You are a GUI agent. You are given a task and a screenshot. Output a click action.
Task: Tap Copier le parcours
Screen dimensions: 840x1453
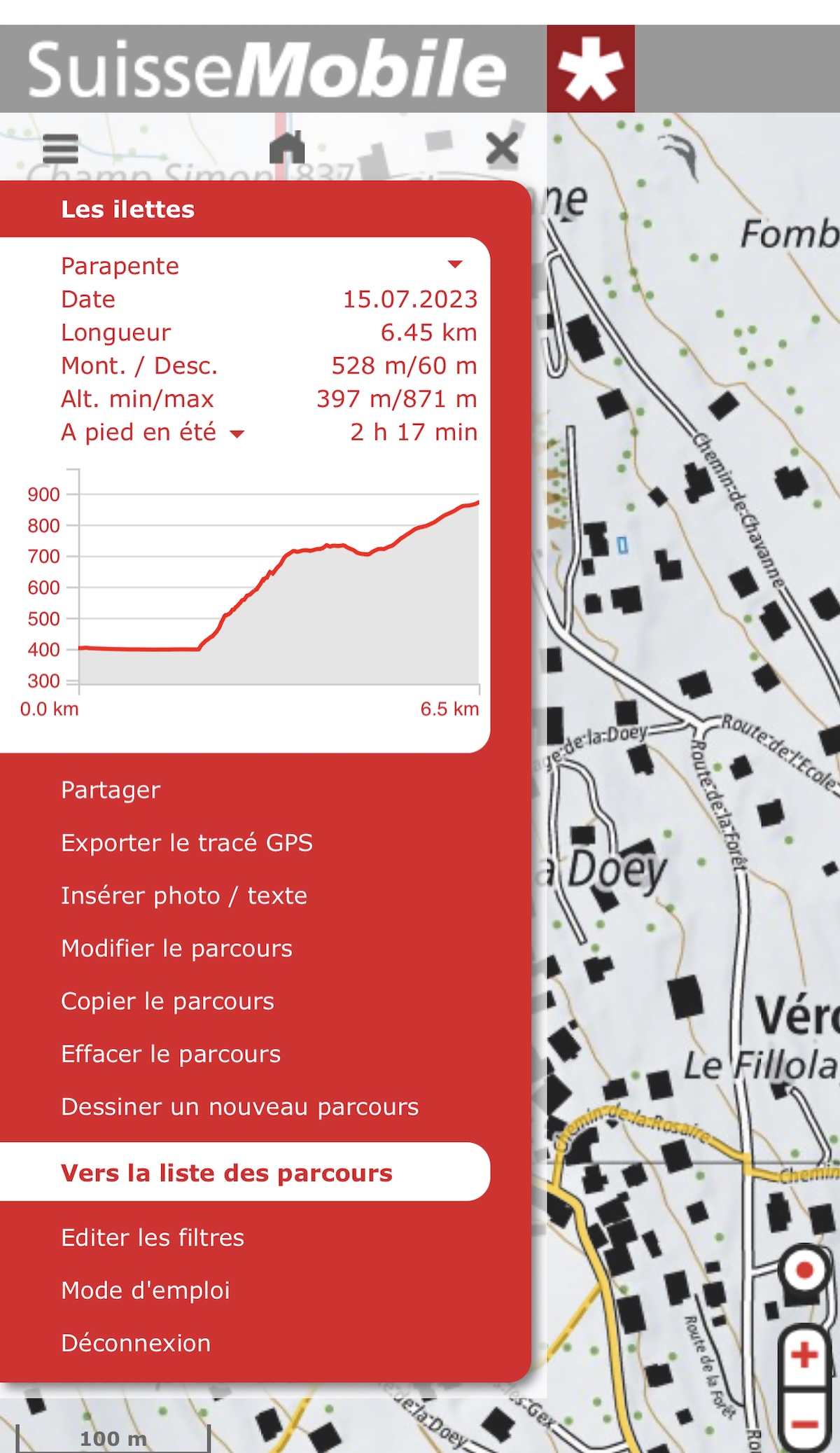coord(167,1001)
